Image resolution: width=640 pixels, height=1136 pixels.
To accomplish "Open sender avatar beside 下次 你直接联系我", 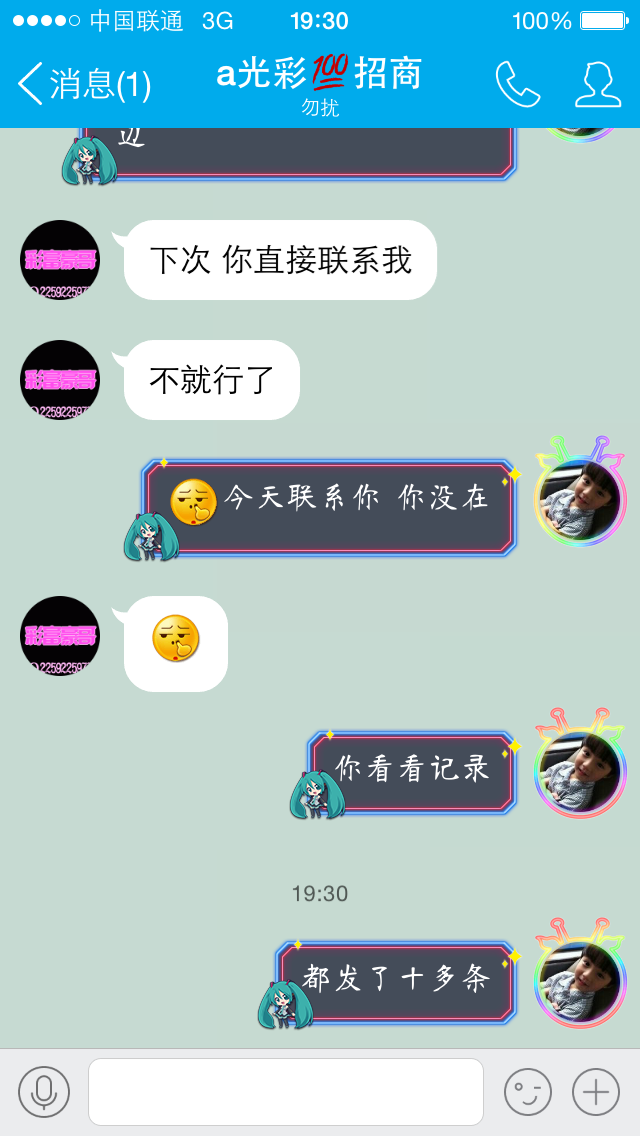I will click(x=59, y=259).
